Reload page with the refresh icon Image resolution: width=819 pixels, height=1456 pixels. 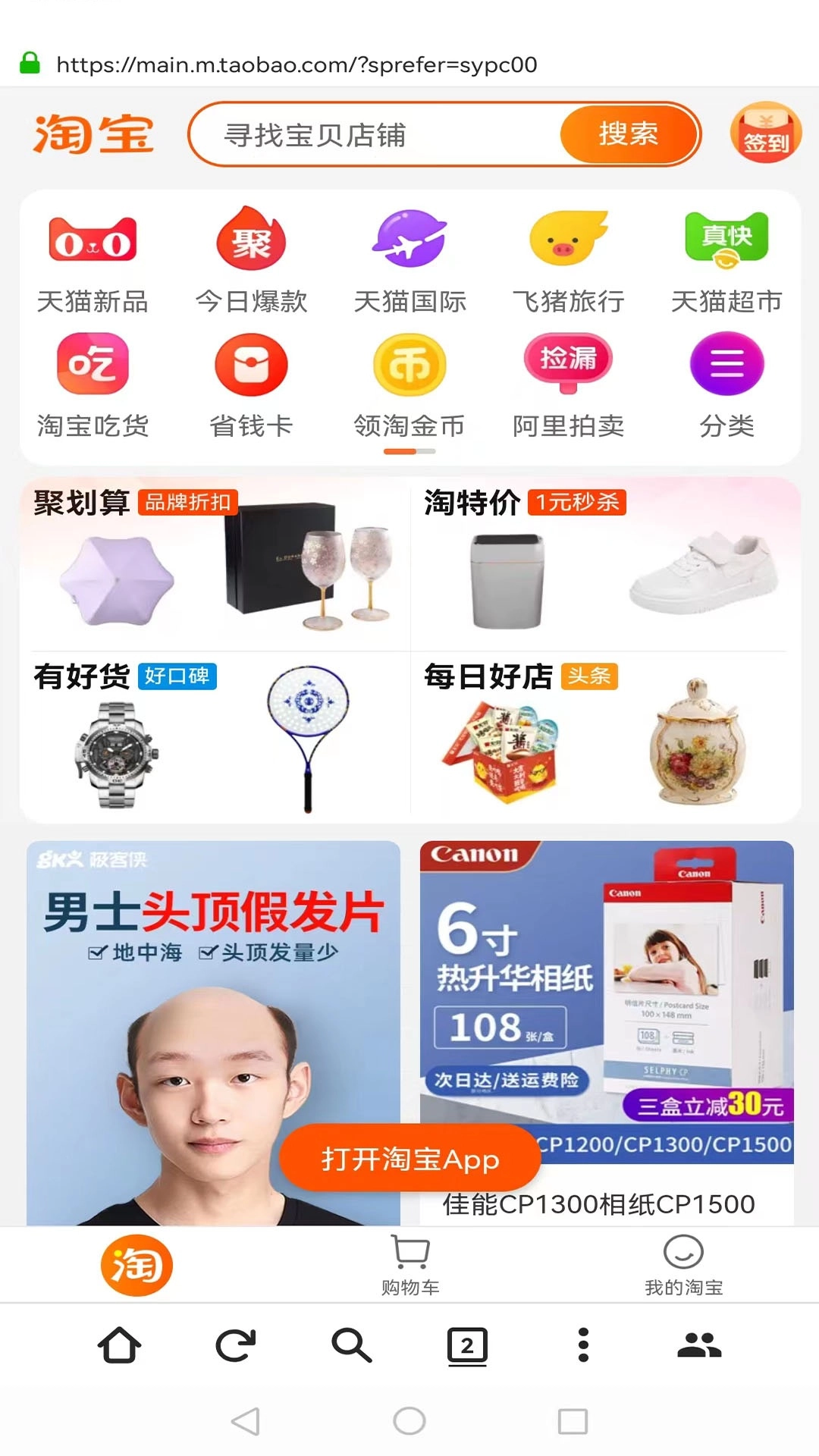235,1347
